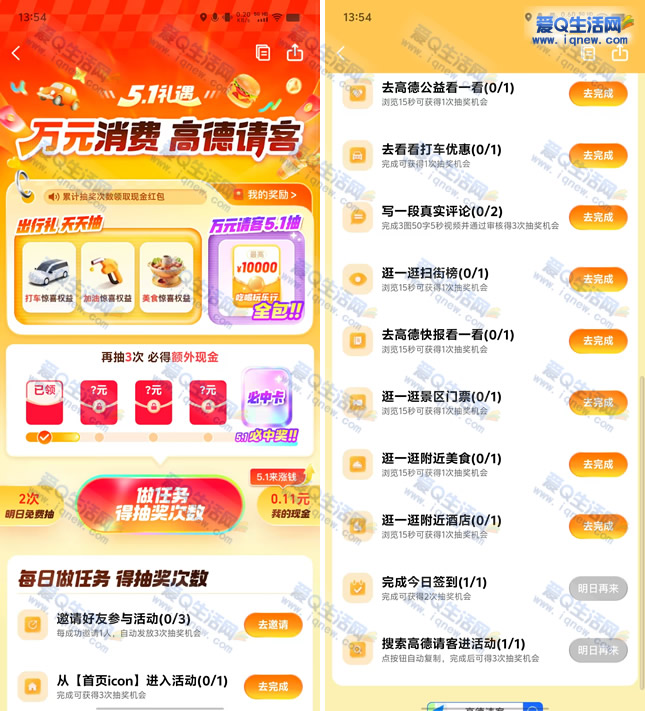Open 我的奖励 rewards link
Image resolution: width=645 pixels, height=711 pixels.
pos(271,194)
